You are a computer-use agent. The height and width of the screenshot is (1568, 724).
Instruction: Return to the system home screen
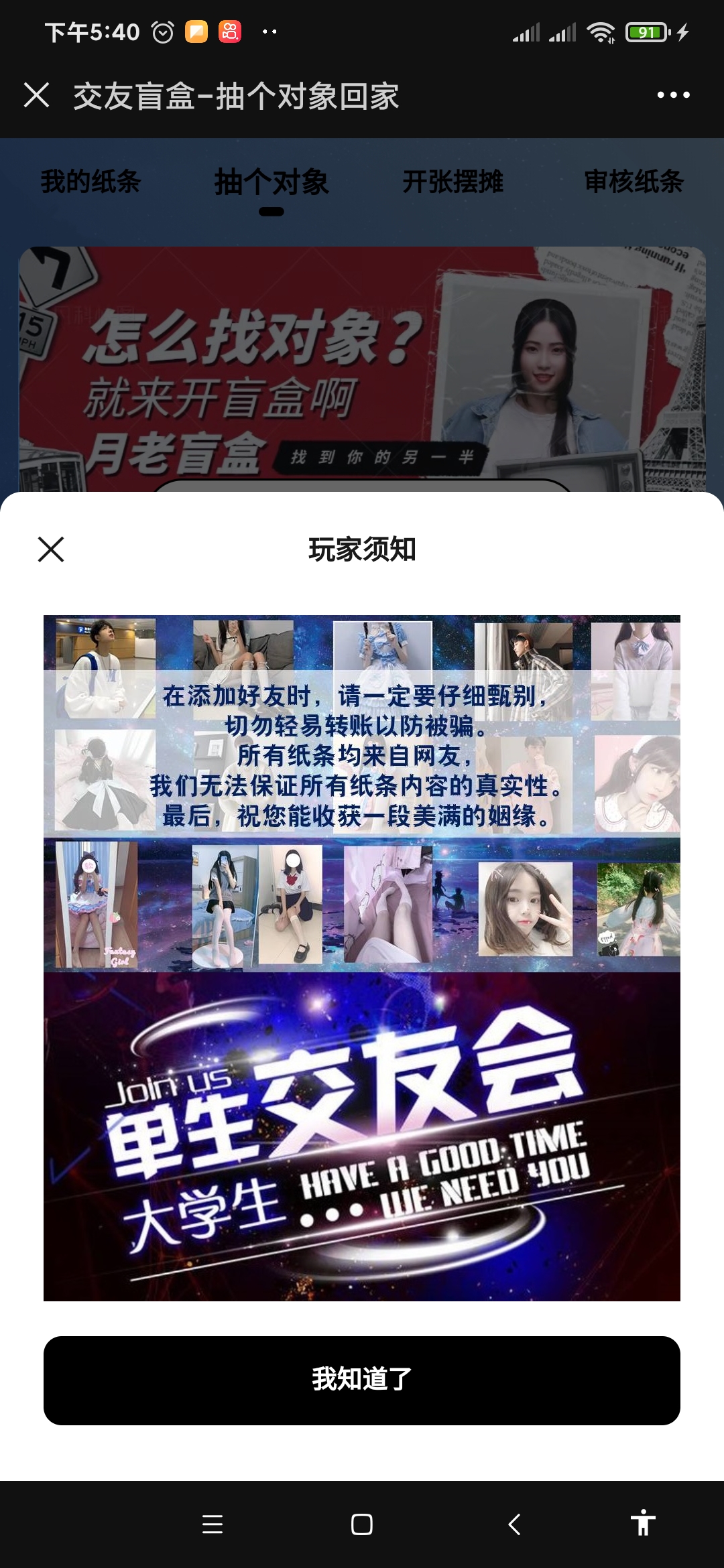362,1524
